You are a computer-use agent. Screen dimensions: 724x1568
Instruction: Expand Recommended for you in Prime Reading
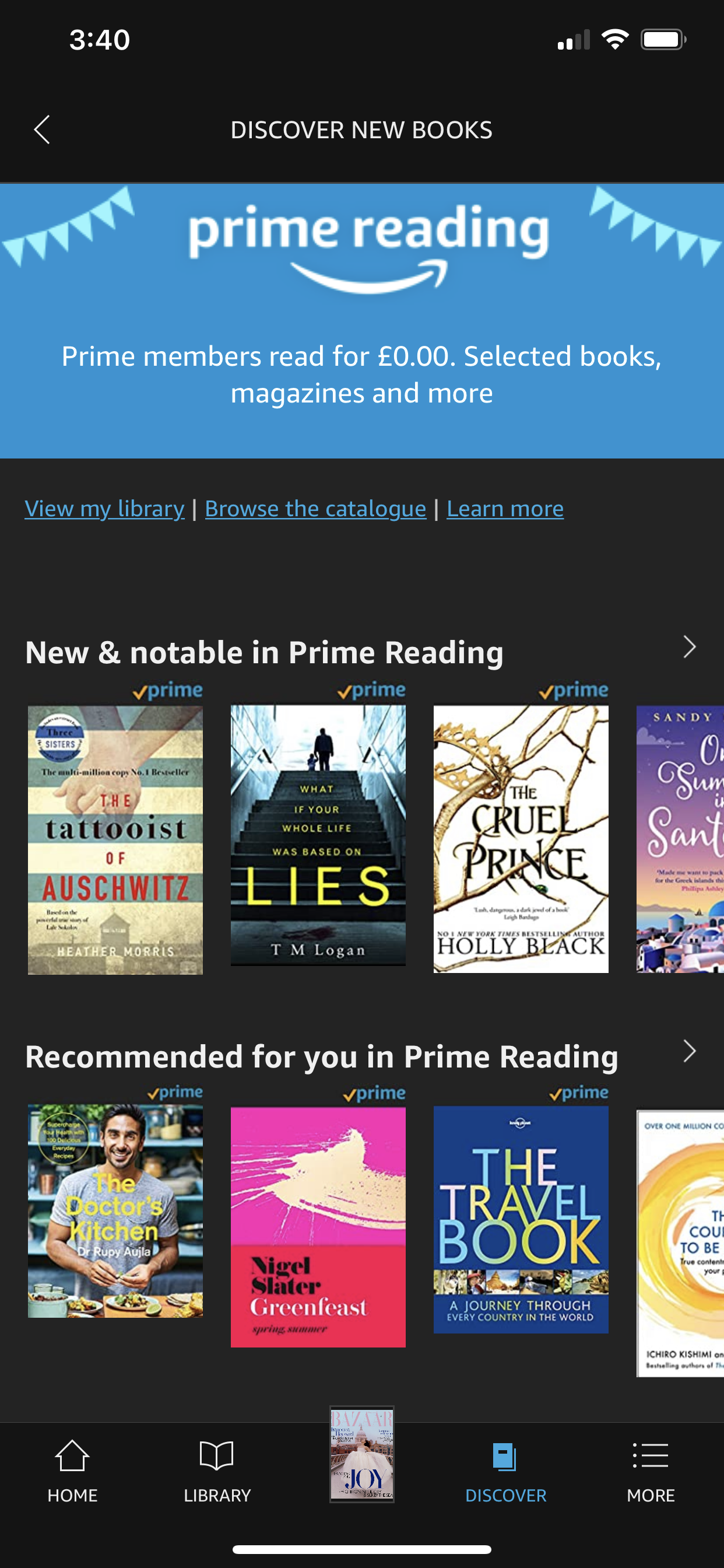click(x=688, y=1051)
